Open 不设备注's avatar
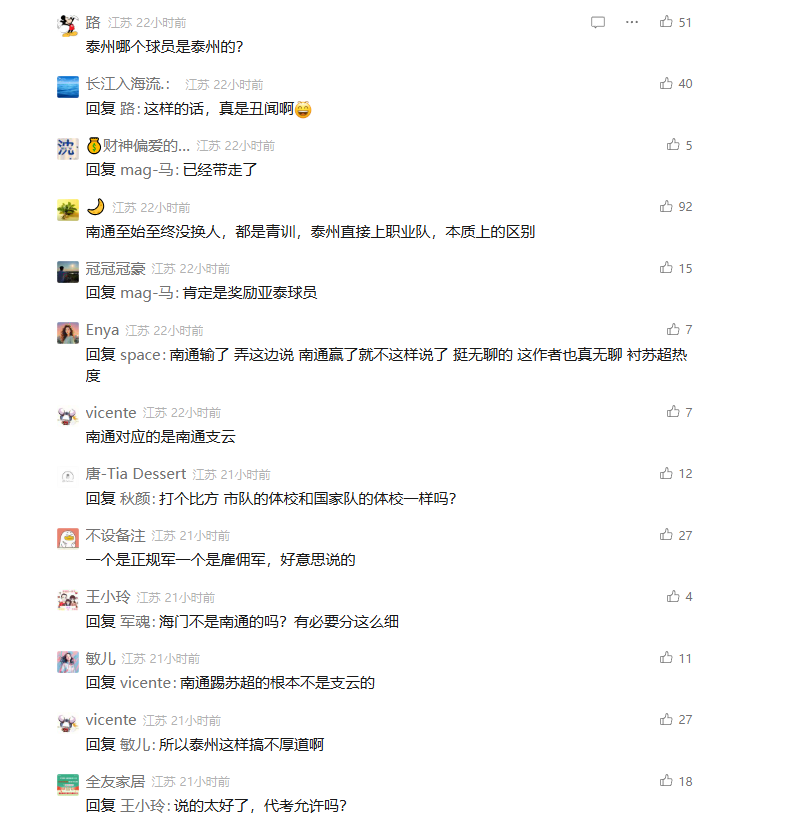Screen dimensions: 791x829 click(68, 539)
